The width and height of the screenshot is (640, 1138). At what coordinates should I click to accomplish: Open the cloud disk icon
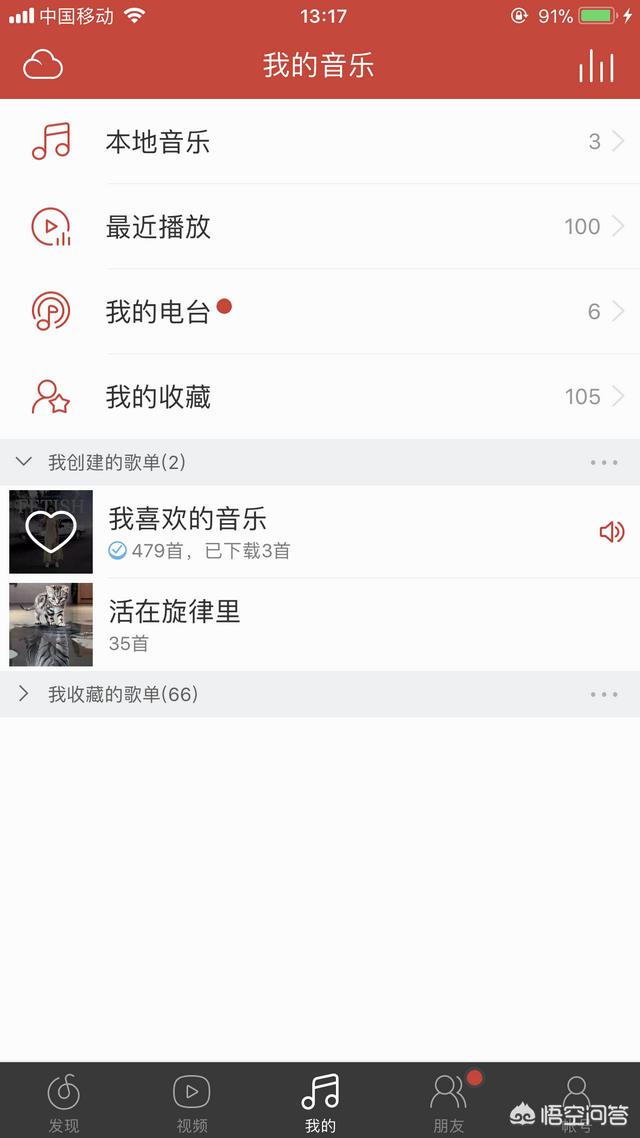[43, 66]
